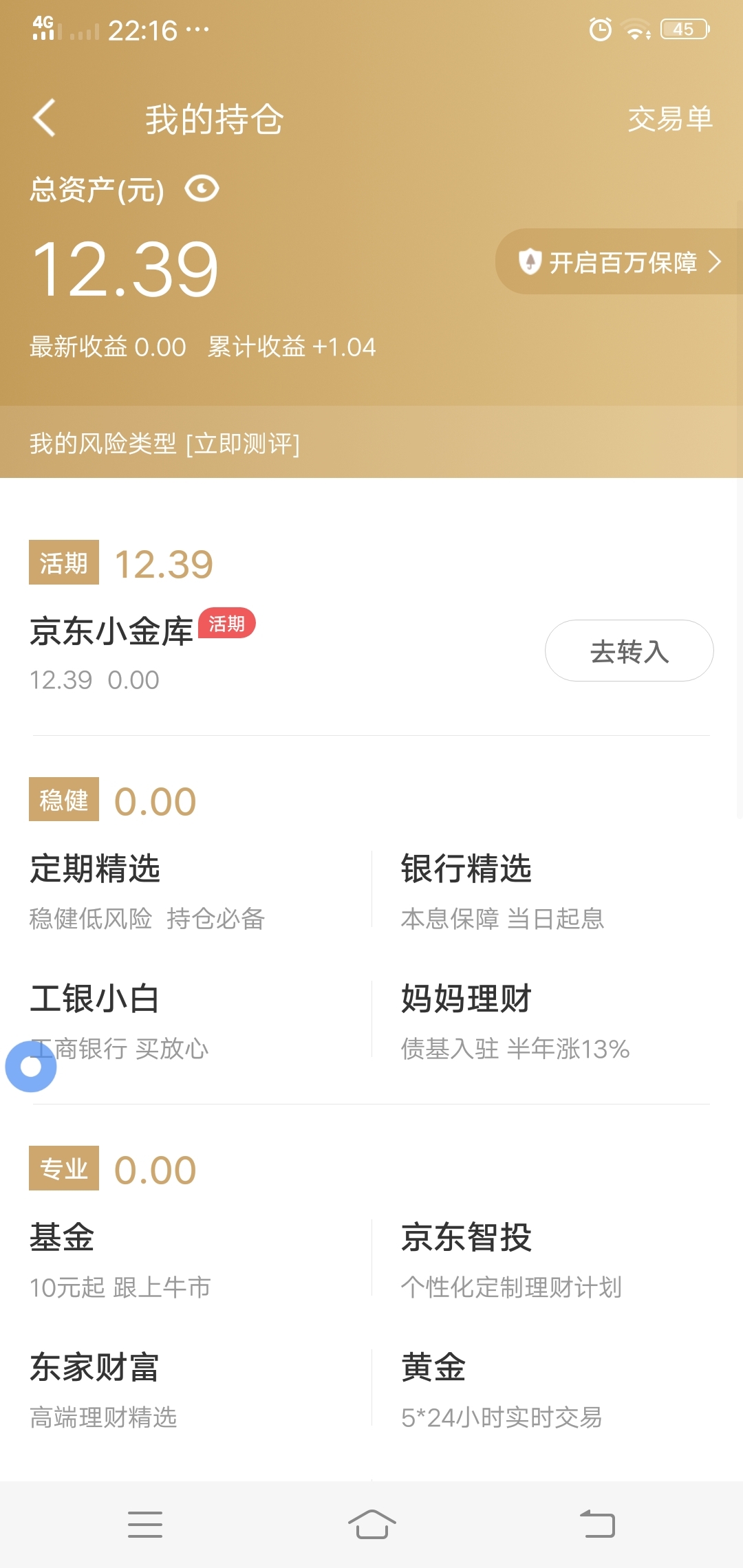Tap the system back button
This screenshot has height=1568, width=743.
pyautogui.click(x=597, y=1524)
